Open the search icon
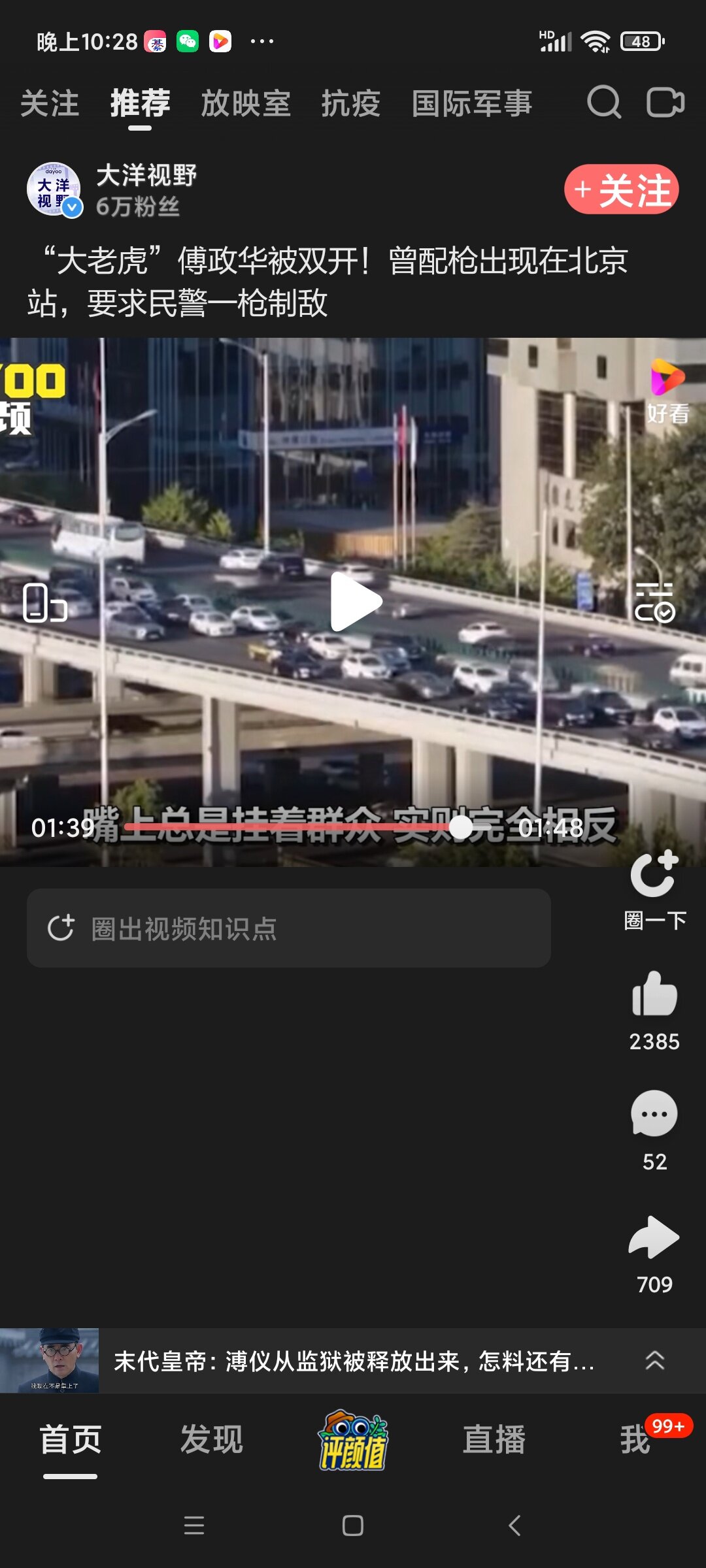706x1568 pixels. (603, 103)
